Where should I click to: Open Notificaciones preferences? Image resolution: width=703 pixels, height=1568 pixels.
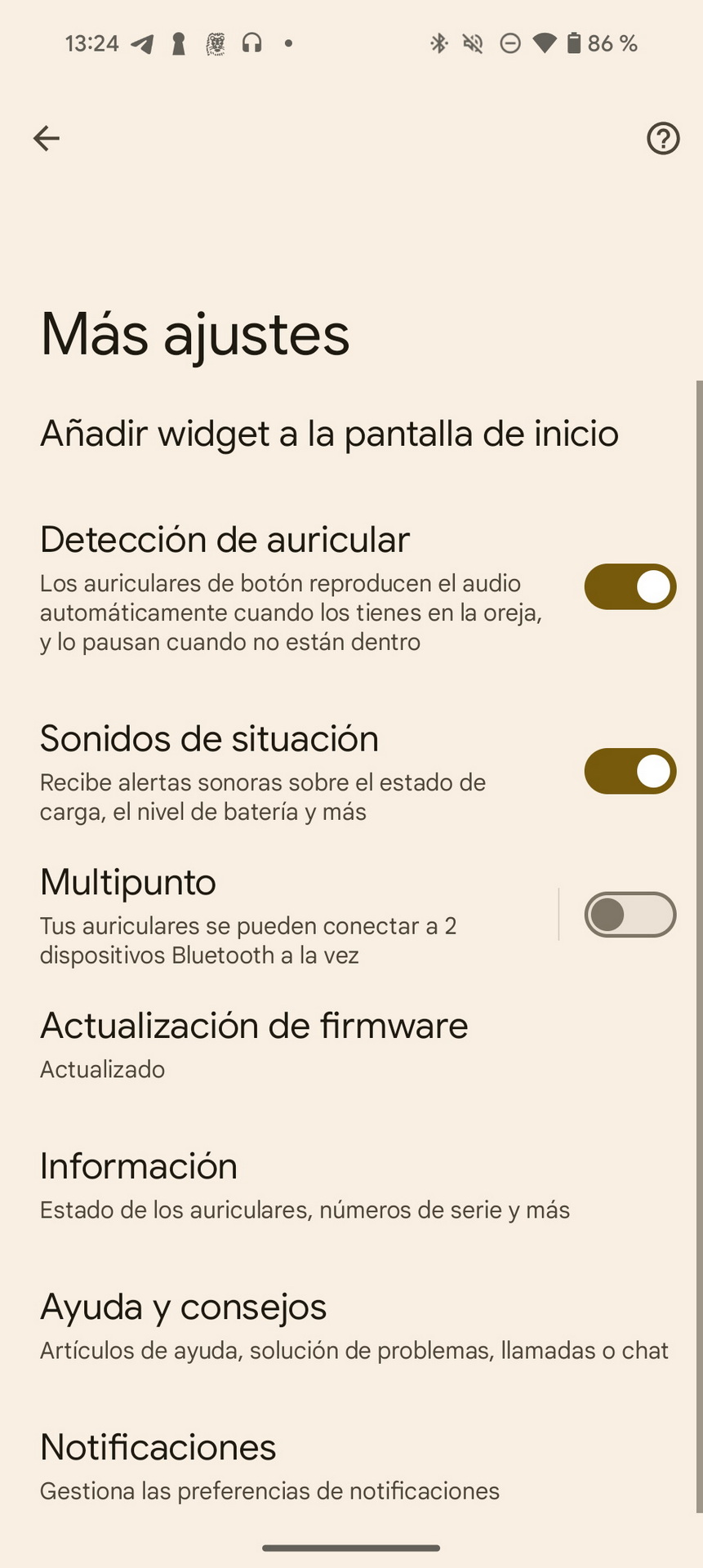tap(351, 1466)
